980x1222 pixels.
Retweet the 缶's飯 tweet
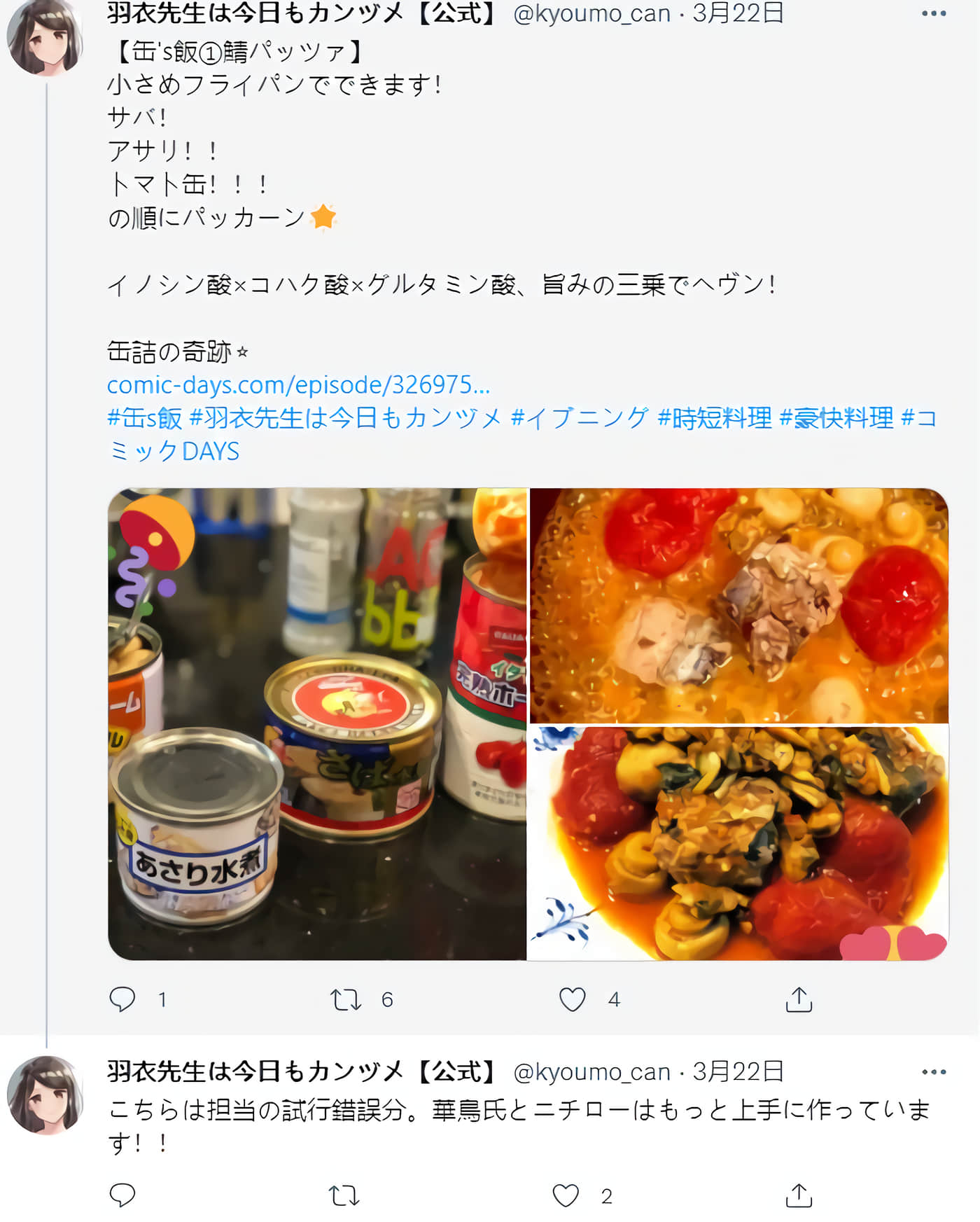[x=345, y=999]
